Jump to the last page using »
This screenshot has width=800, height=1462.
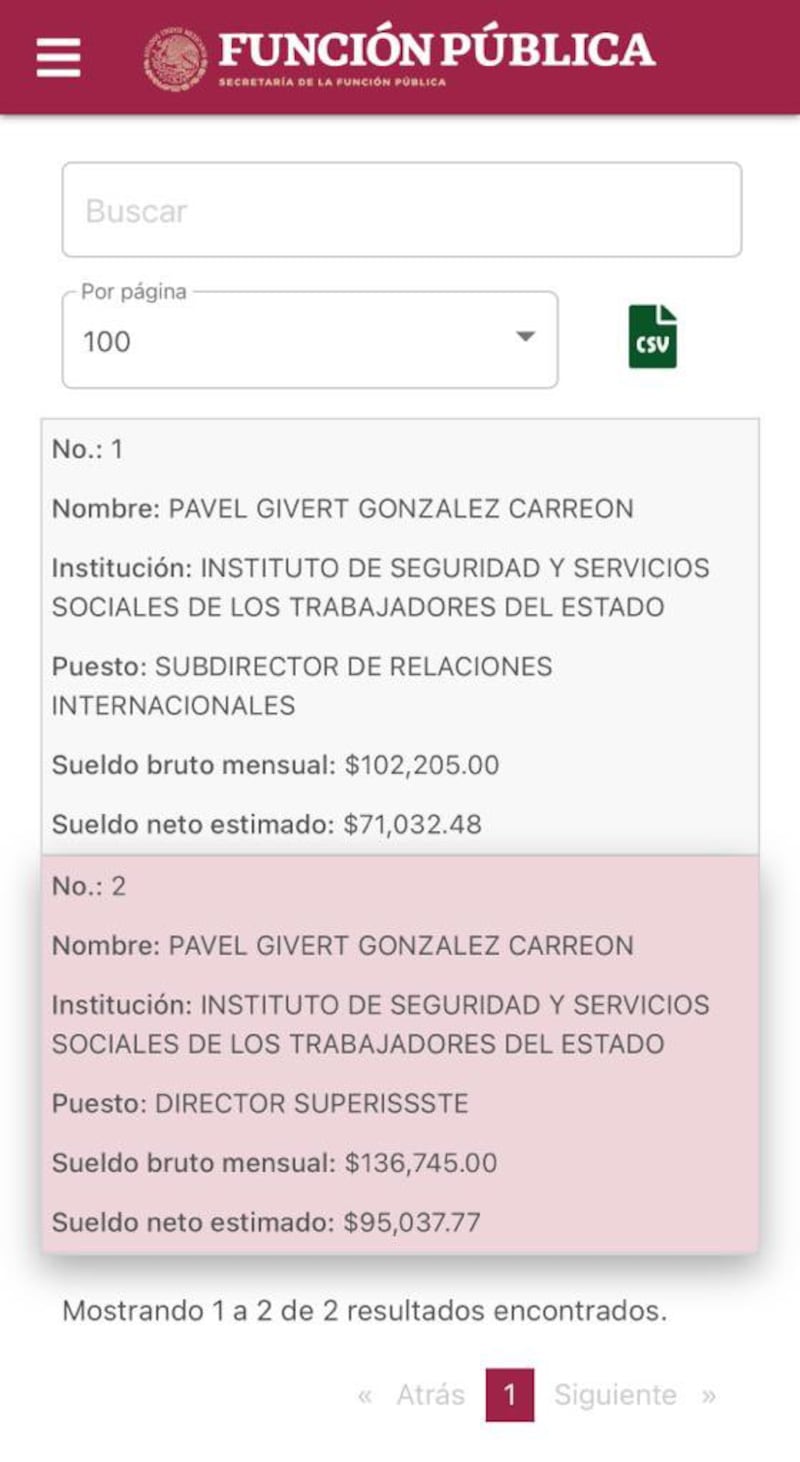pyautogui.click(x=708, y=1395)
